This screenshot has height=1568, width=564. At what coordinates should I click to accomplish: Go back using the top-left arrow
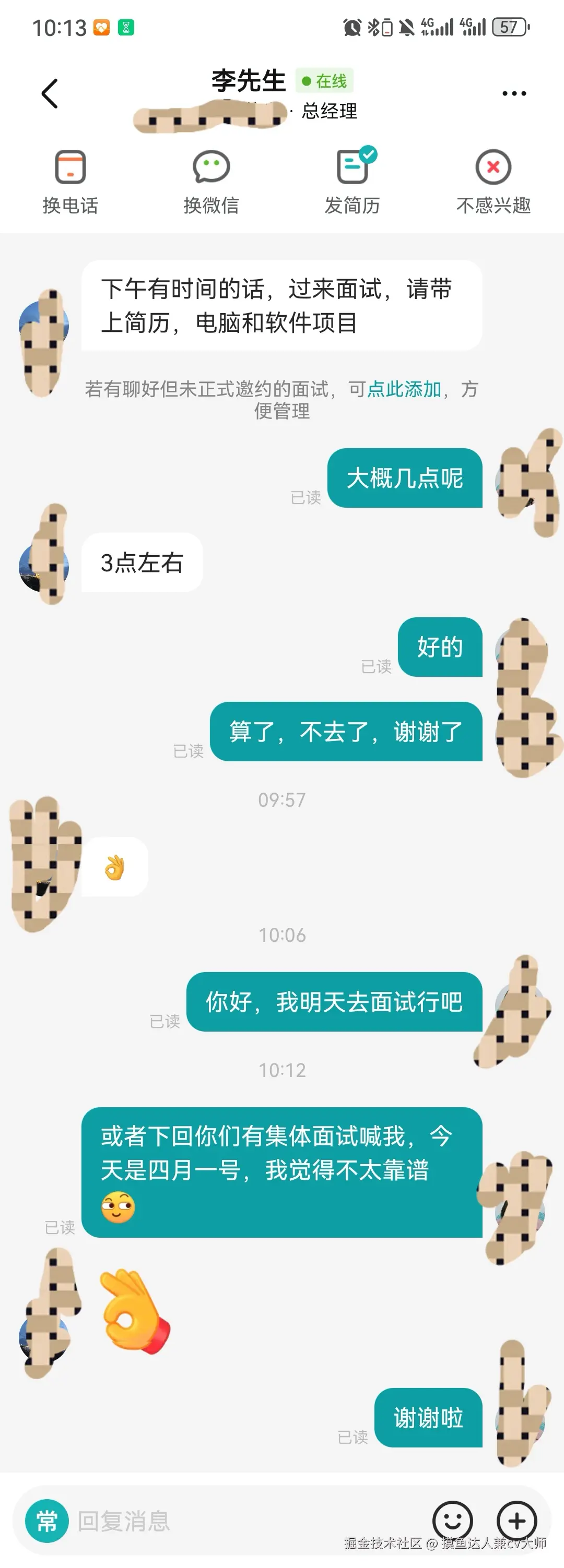pyautogui.click(x=51, y=92)
